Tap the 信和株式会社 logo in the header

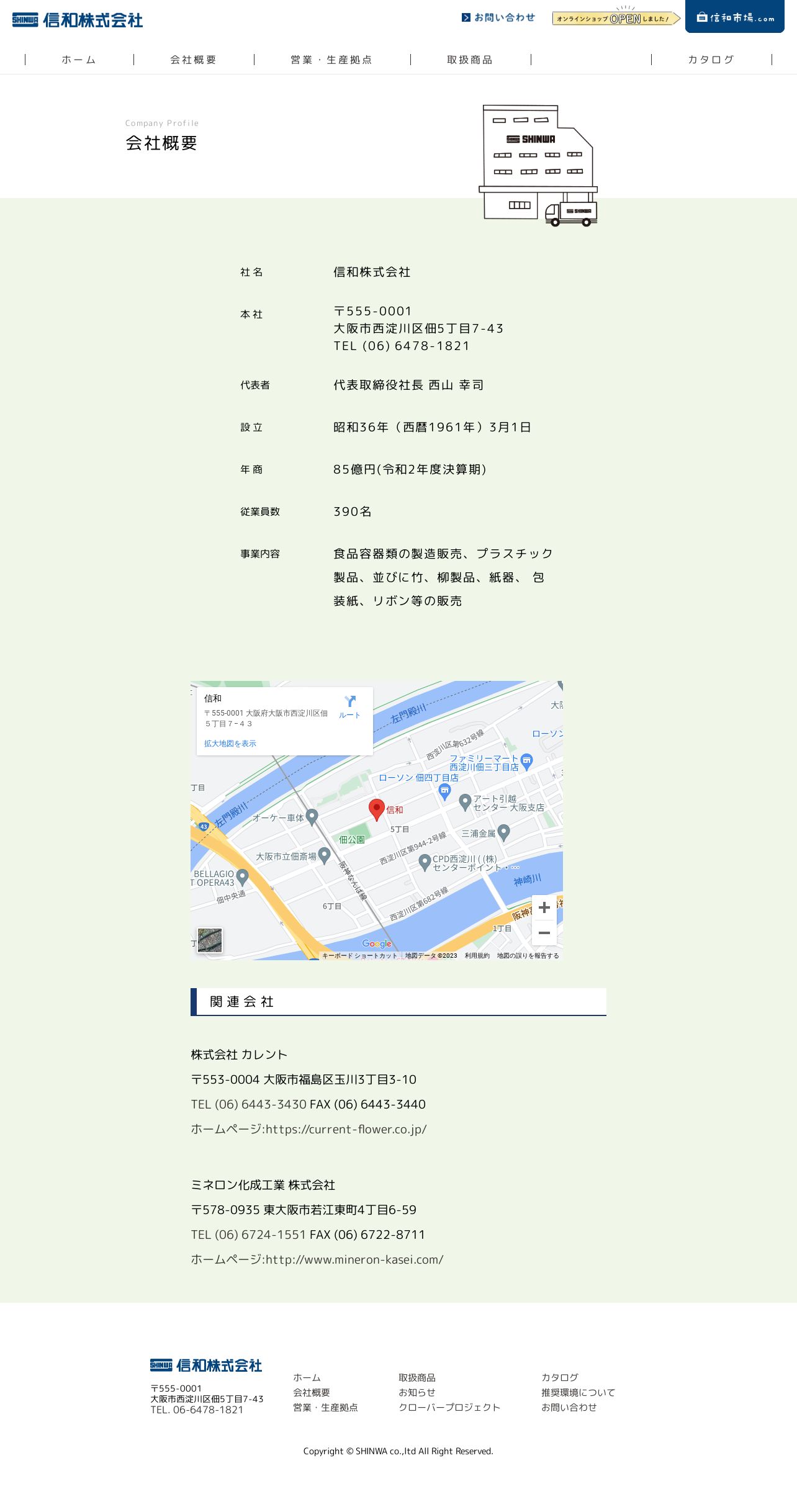78,20
